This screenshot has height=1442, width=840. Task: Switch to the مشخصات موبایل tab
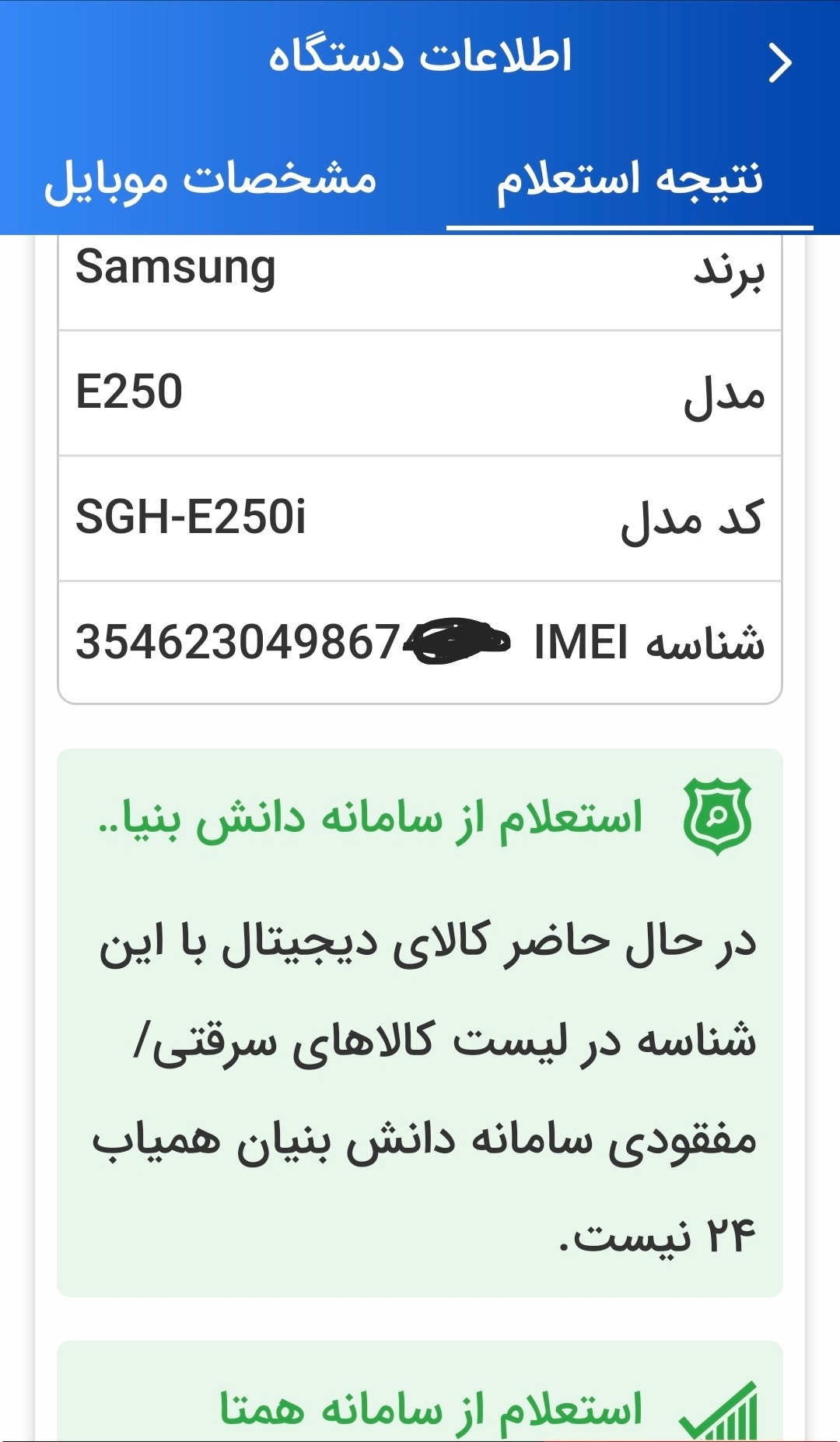click(x=210, y=180)
